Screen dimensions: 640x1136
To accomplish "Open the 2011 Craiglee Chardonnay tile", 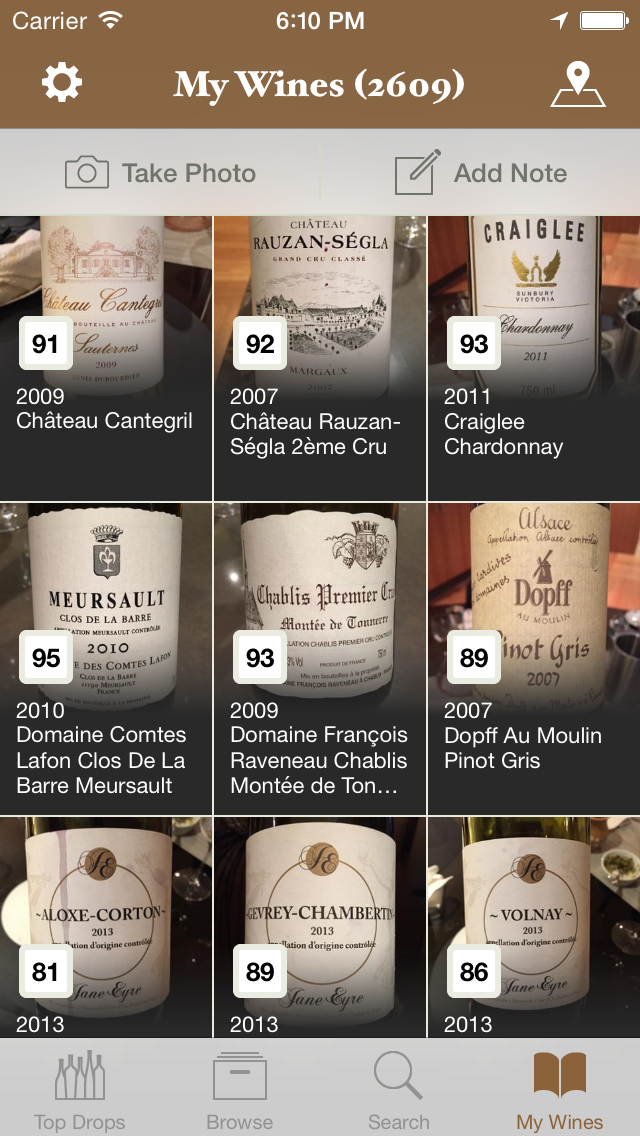I will coord(534,358).
